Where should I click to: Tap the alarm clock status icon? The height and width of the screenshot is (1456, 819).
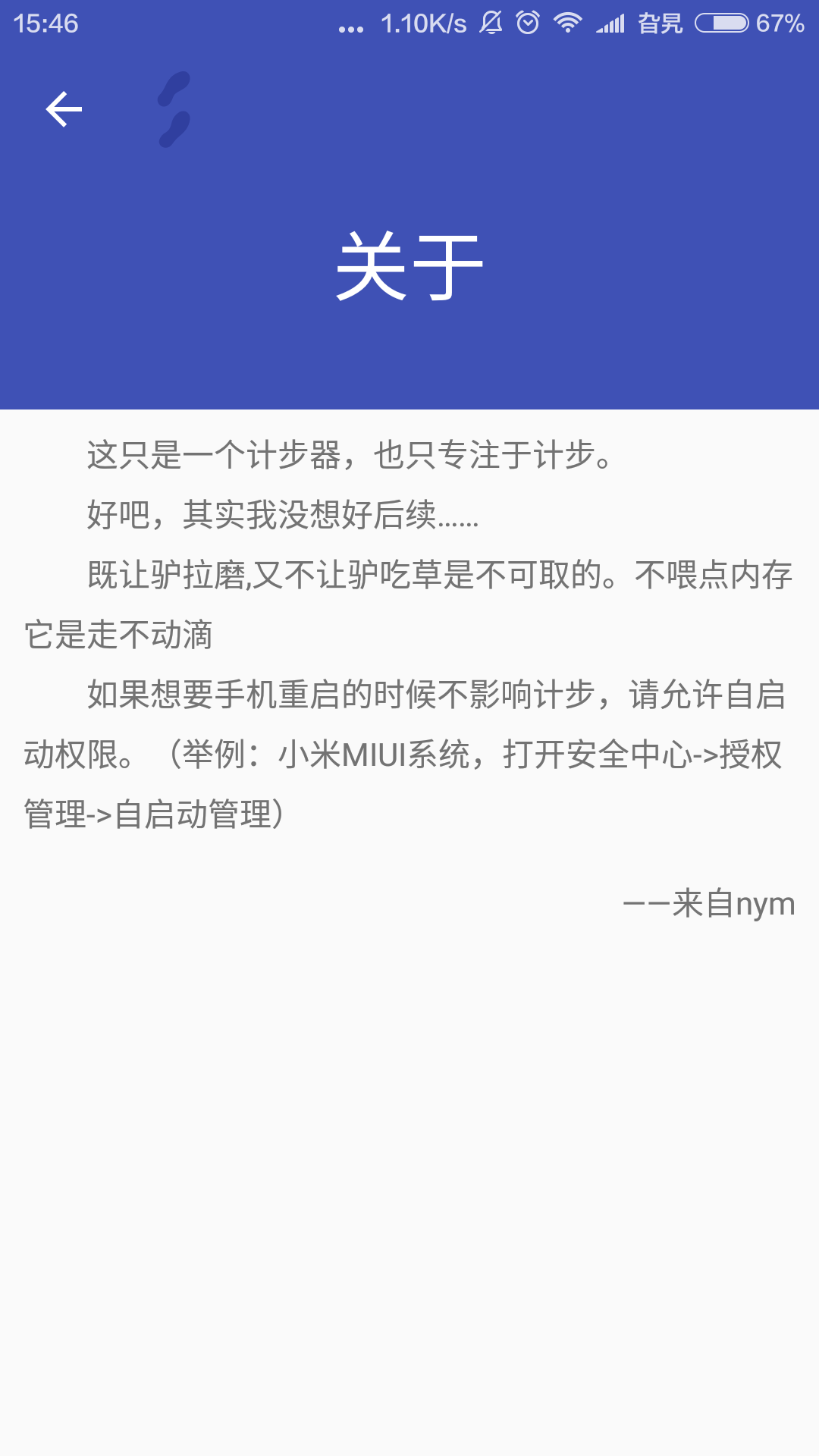[x=527, y=24]
